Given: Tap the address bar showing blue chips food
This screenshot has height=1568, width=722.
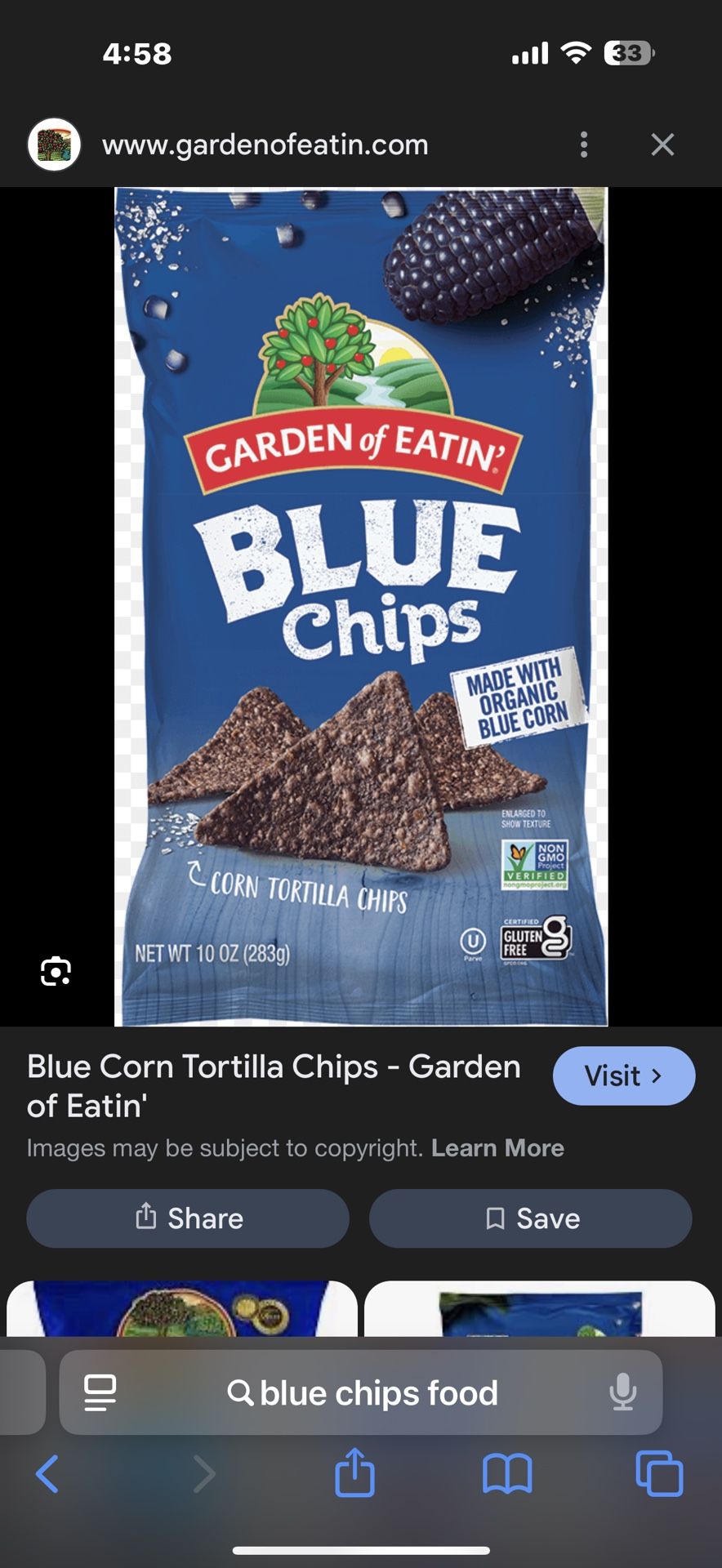Looking at the screenshot, I should click(x=363, y=1393).
